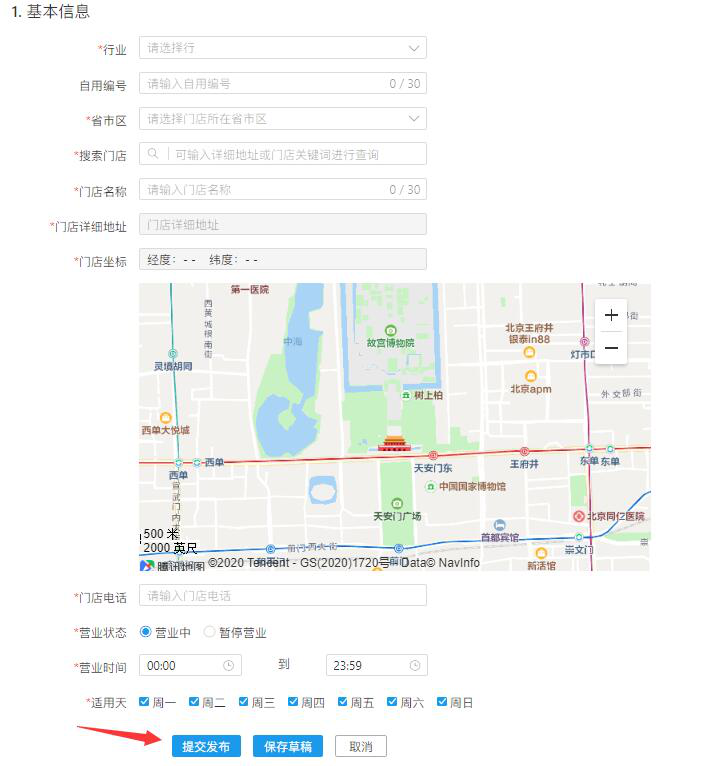The width and height of the screenshot is (728, 766).
Task: Cancel with the 取消 button
Action: point(360,746)
